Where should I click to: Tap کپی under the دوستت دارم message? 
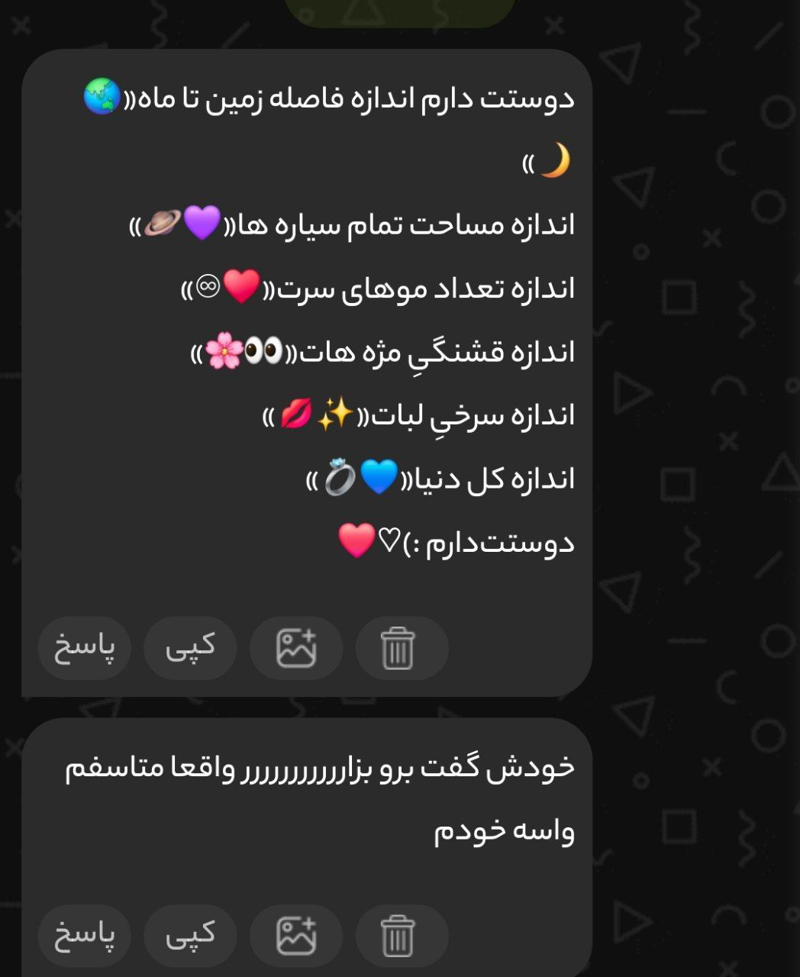pyautogui.click(x=190, y=649)
